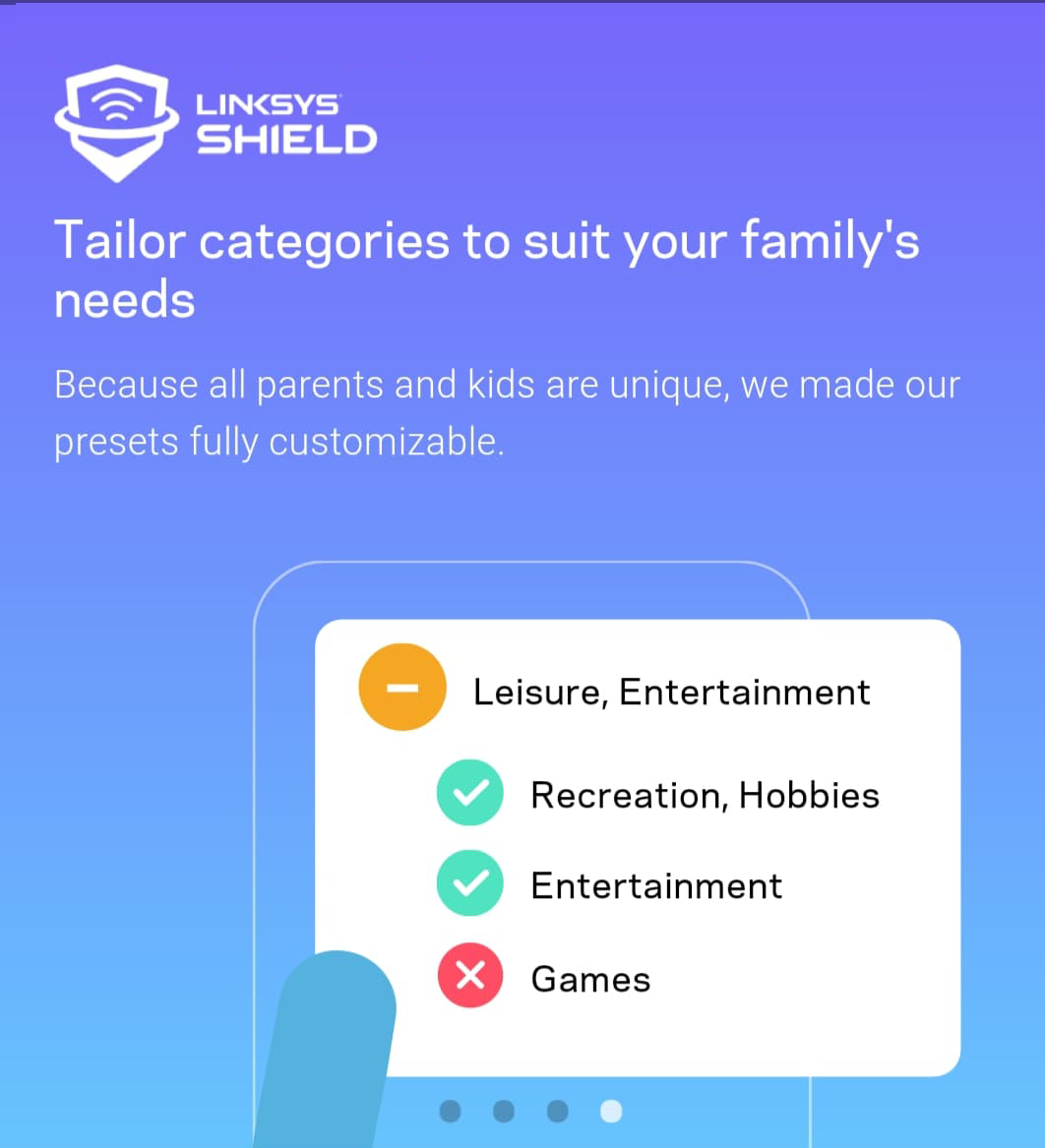This screenshot has width=1045, height=1148.
Task: Jump to the first onboarding page dot
Action: tap(450, 1111)
